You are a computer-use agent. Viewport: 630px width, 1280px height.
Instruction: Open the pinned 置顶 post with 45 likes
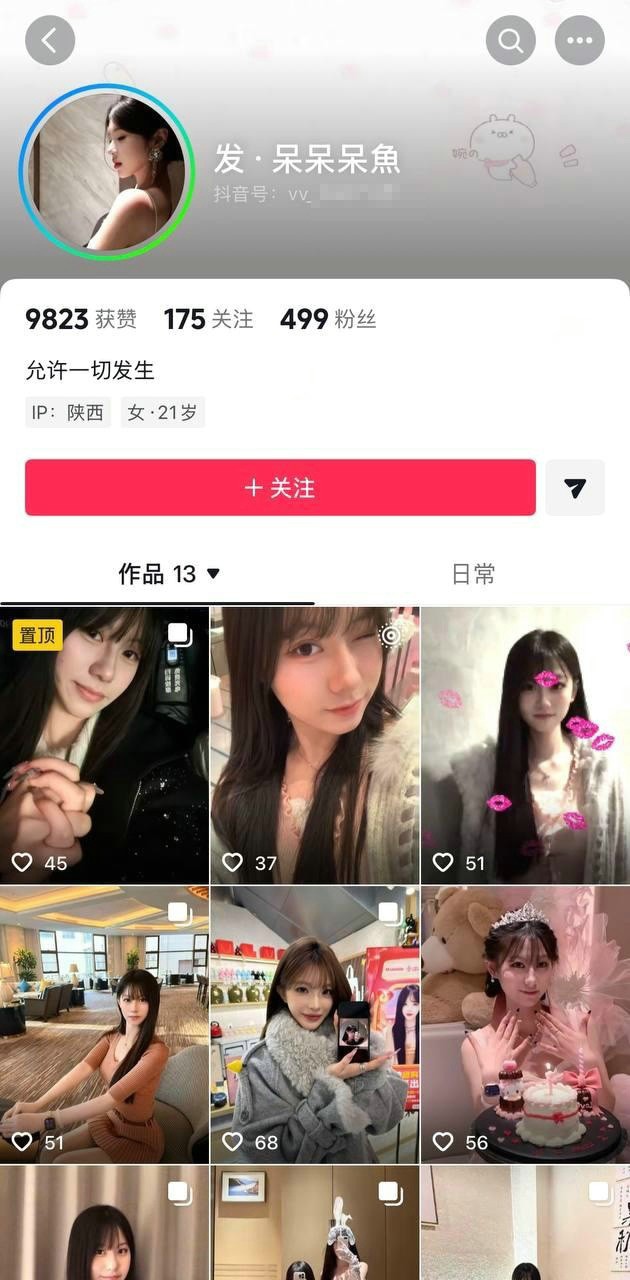pyautogui.click(x=104, y=745)
